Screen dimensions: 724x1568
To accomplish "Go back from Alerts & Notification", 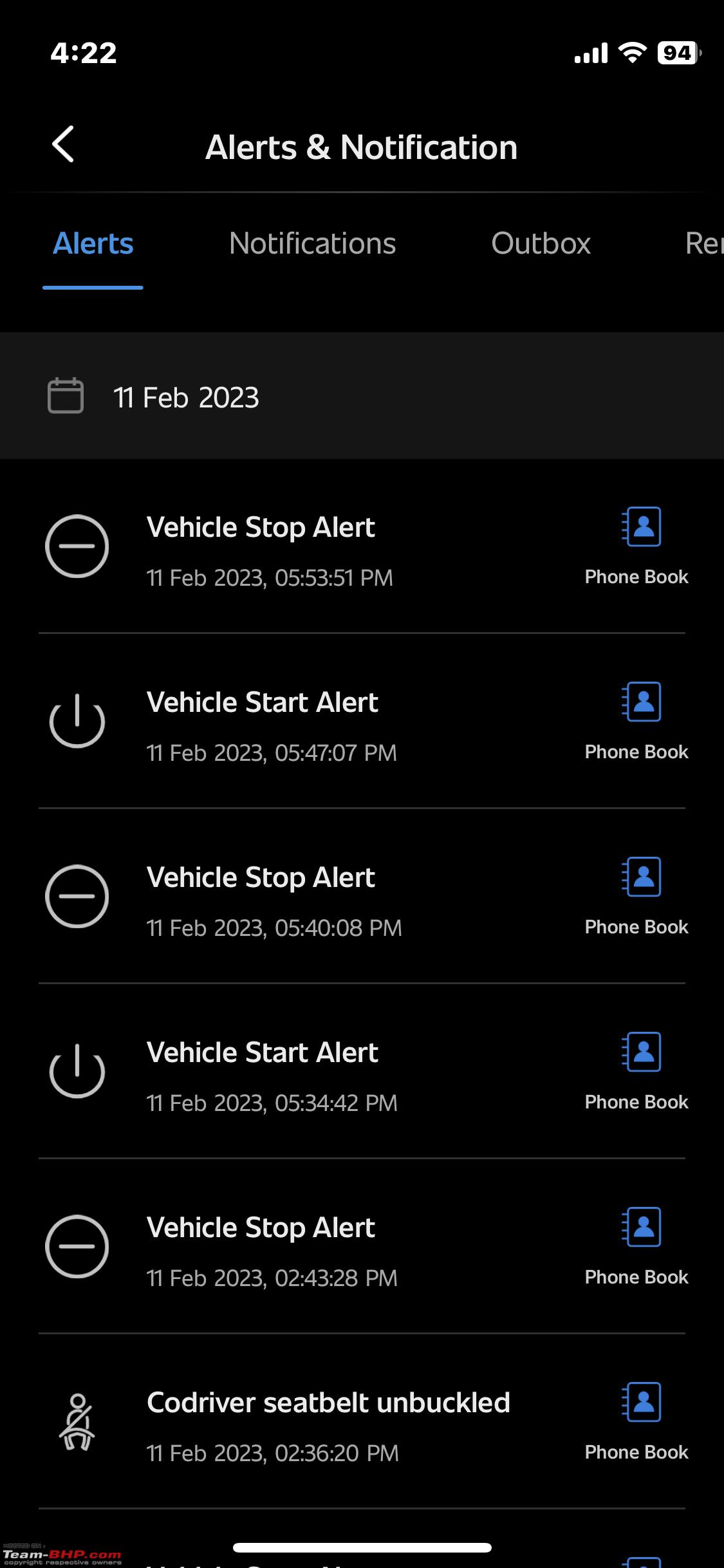I will coord(63,144).
